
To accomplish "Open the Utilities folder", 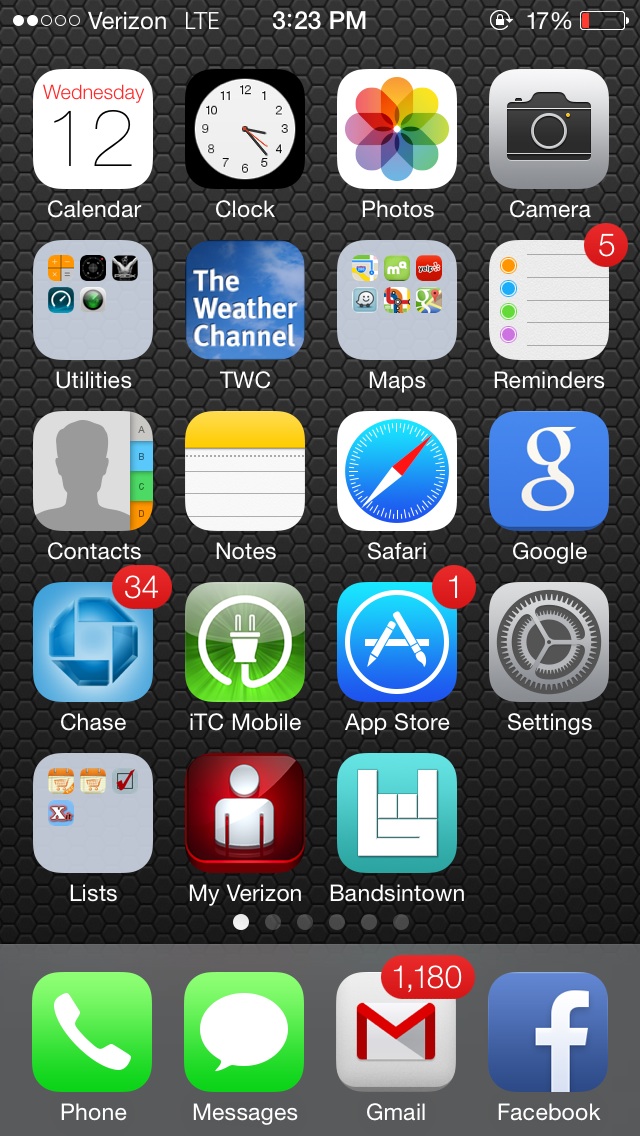I will [93, 300].
